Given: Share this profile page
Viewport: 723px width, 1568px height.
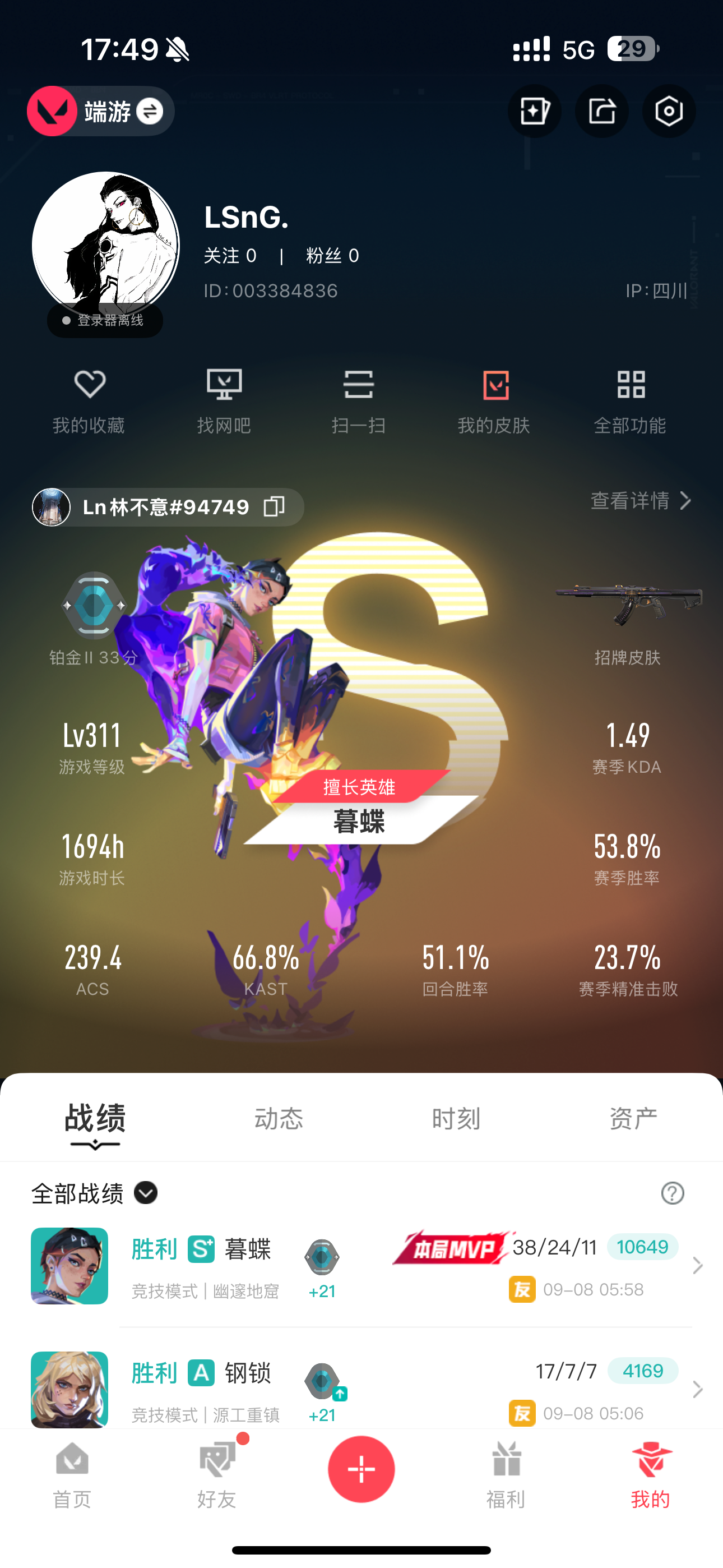Looking at the screenshot, I should 601,112.
